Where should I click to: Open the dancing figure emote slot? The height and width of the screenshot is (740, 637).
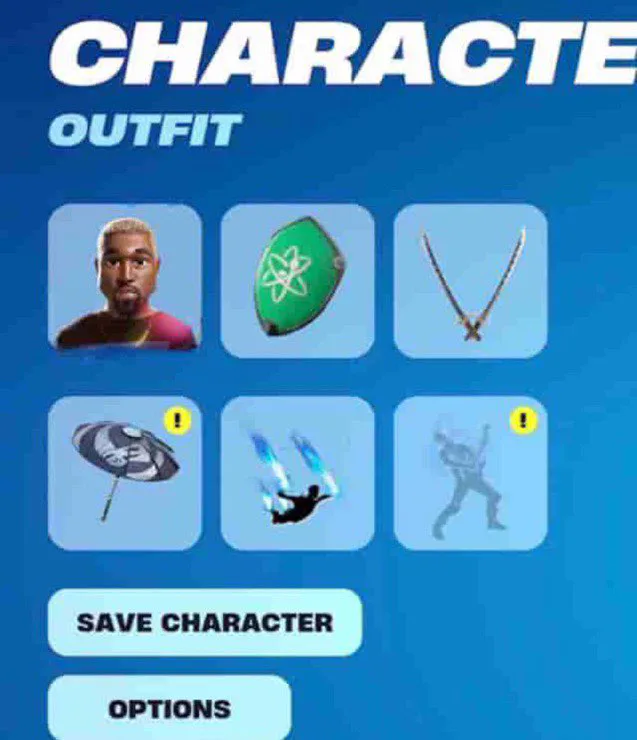click(x=470, y=473)
